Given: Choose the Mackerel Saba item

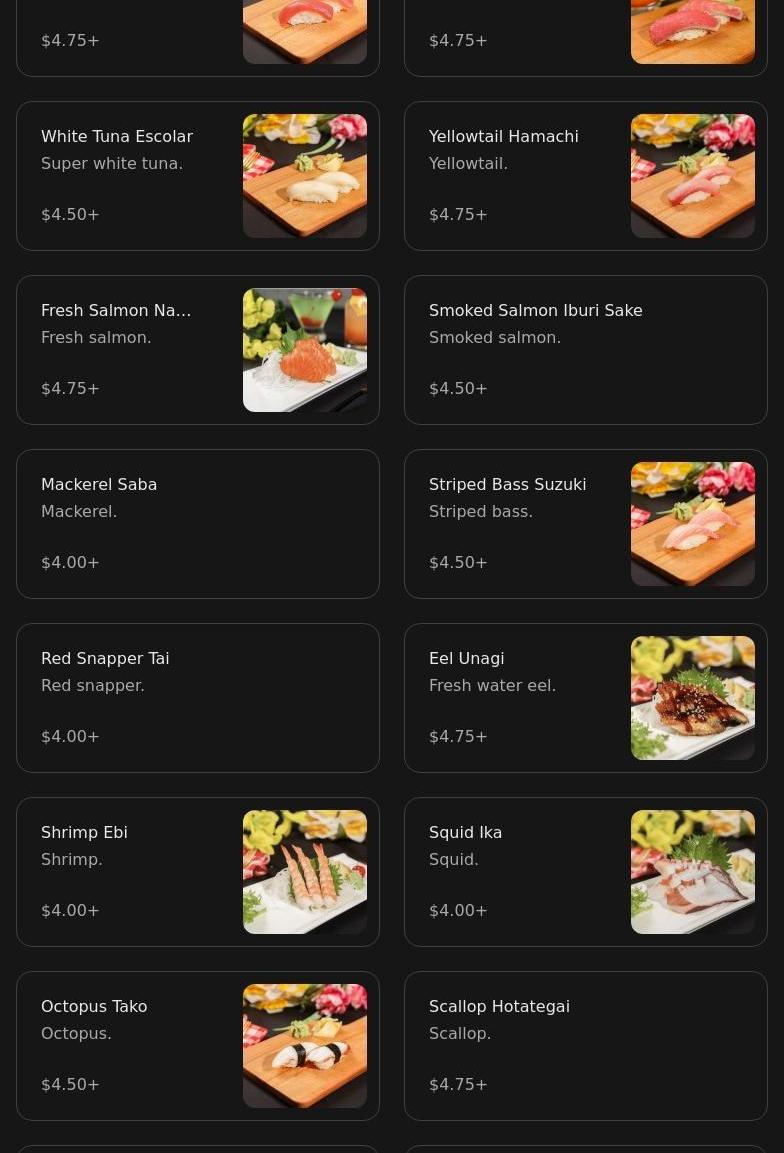Looking at the screenshot, I should click(198, 524).
